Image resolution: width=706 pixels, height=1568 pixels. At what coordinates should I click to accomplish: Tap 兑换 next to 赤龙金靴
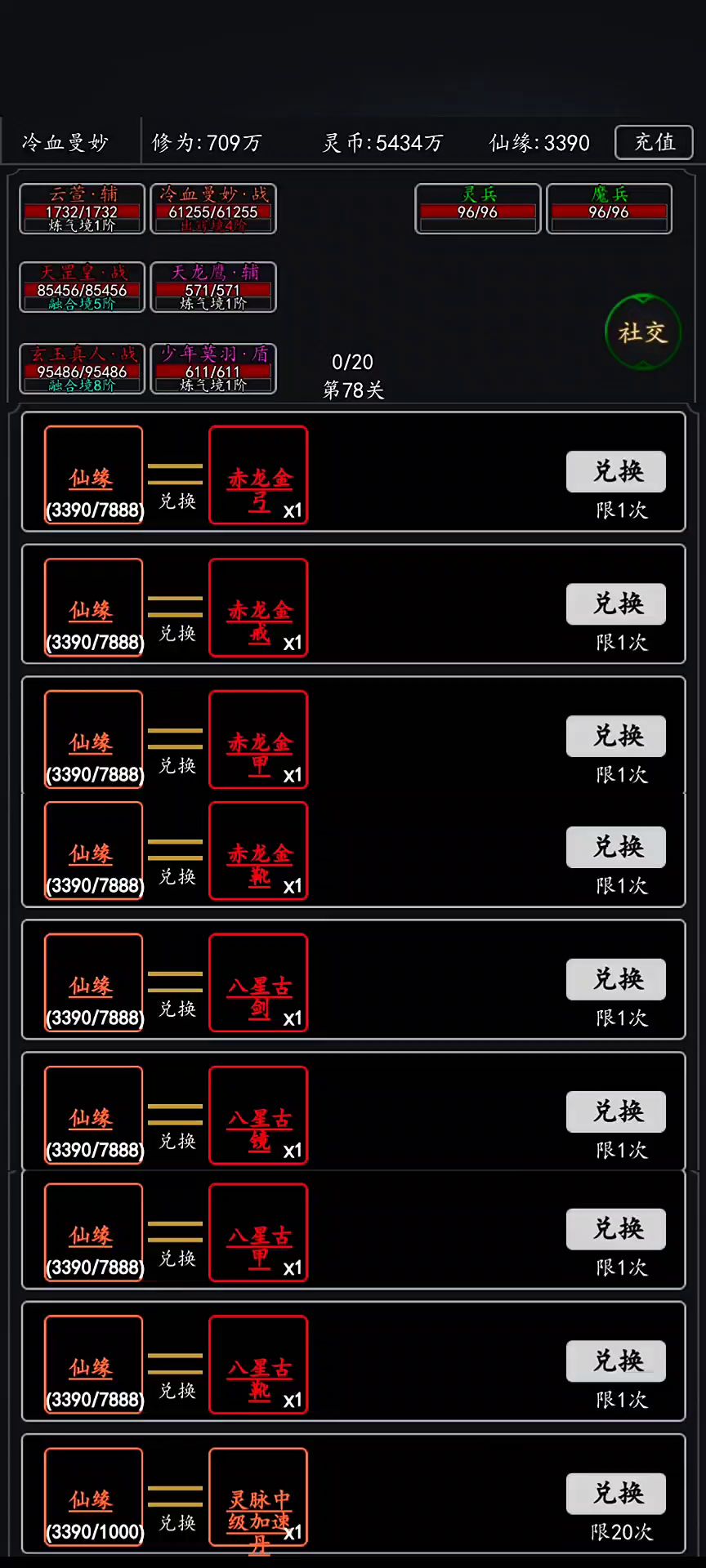tap(615, 847)
